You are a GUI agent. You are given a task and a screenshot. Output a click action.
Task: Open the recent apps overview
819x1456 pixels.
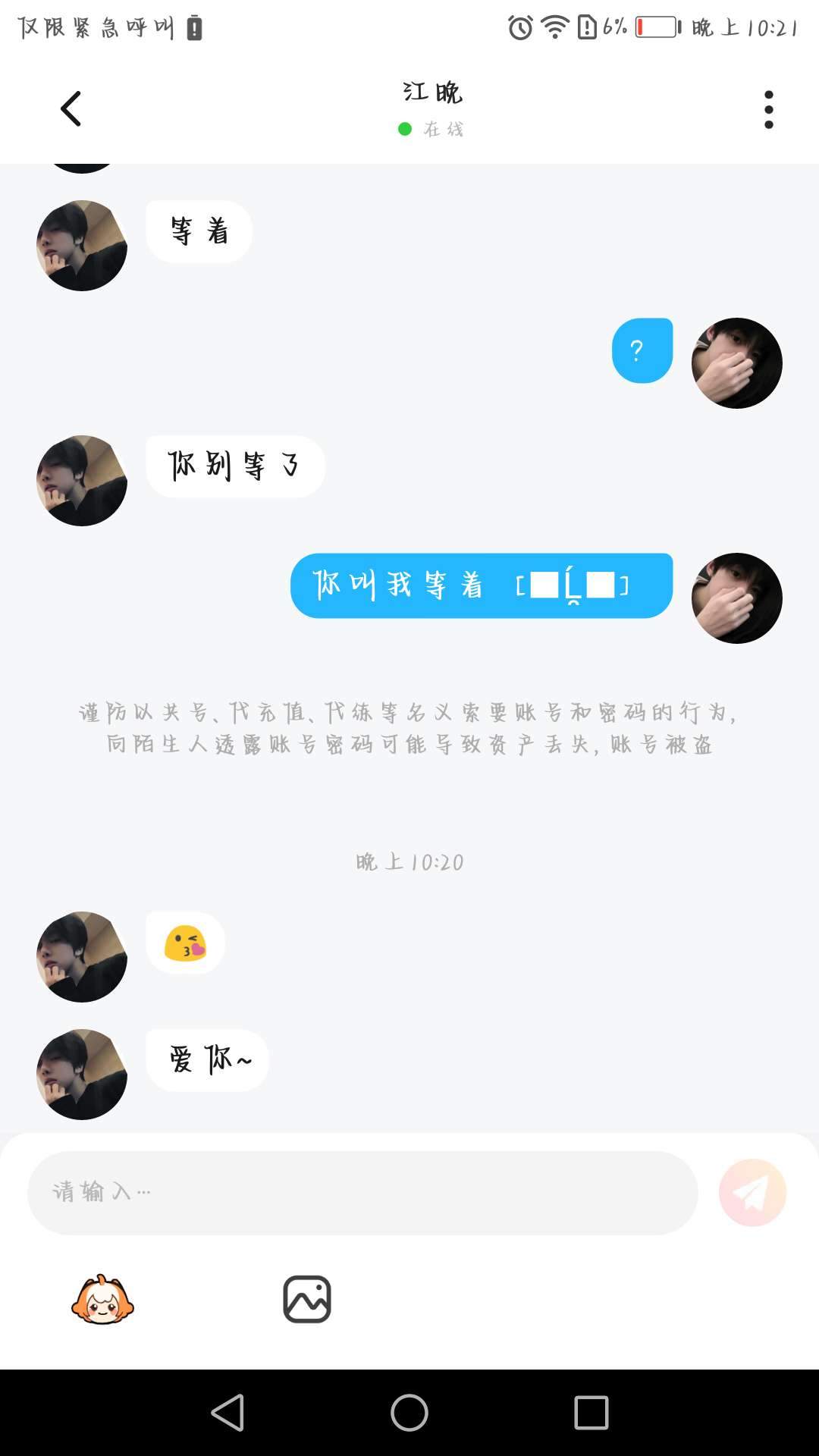coord(591,1413)
